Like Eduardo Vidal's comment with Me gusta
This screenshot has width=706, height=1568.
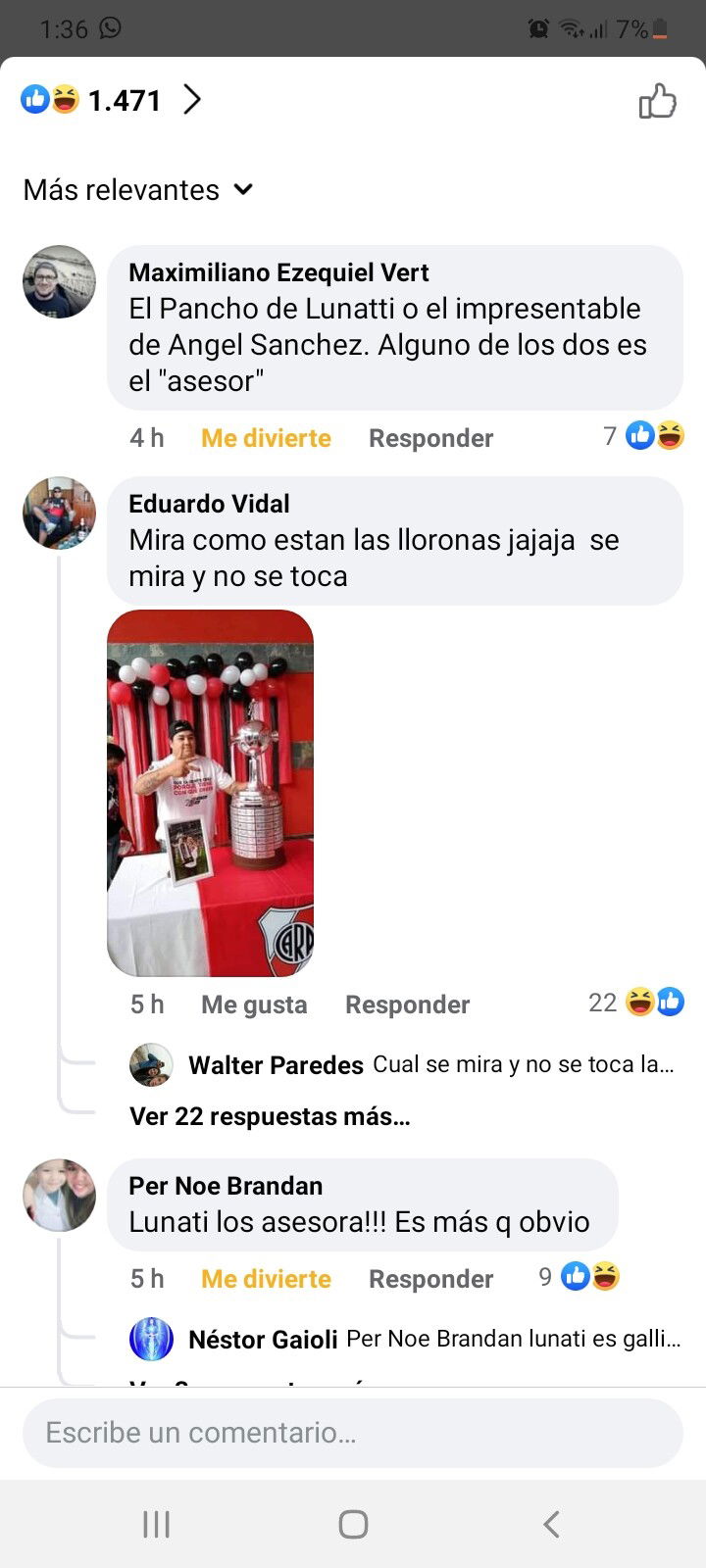254,1004
